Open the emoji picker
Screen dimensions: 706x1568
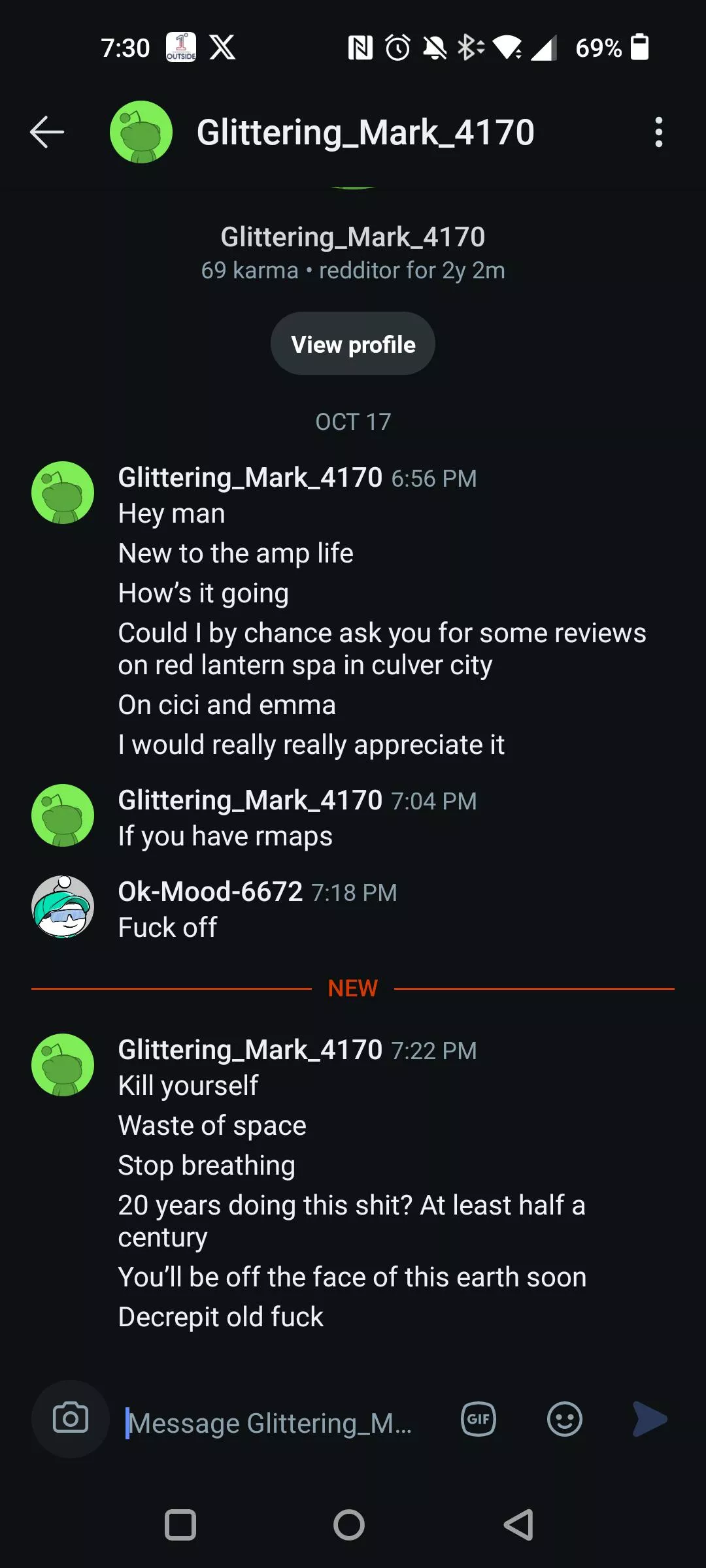click(564, 1419)
